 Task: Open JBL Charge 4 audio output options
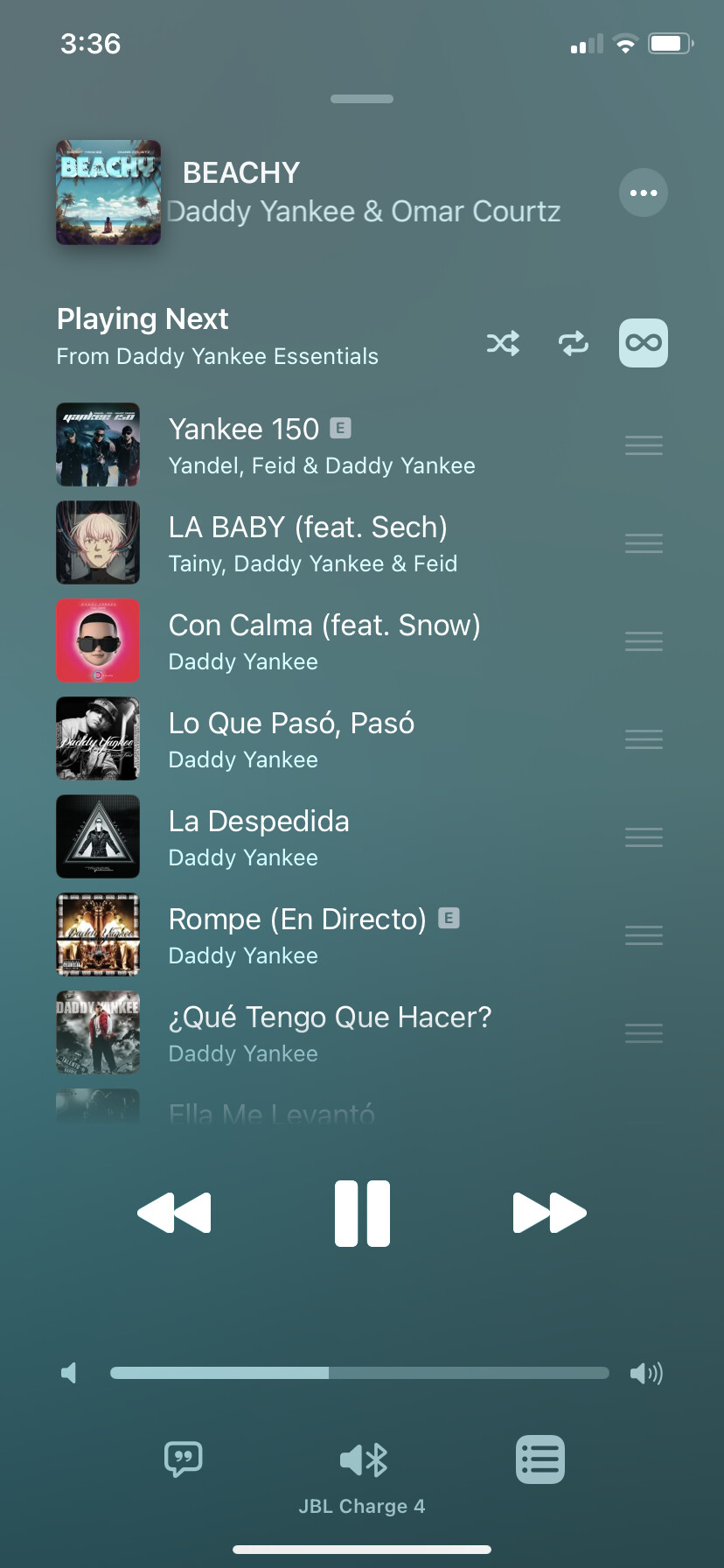click(362, 1461)
